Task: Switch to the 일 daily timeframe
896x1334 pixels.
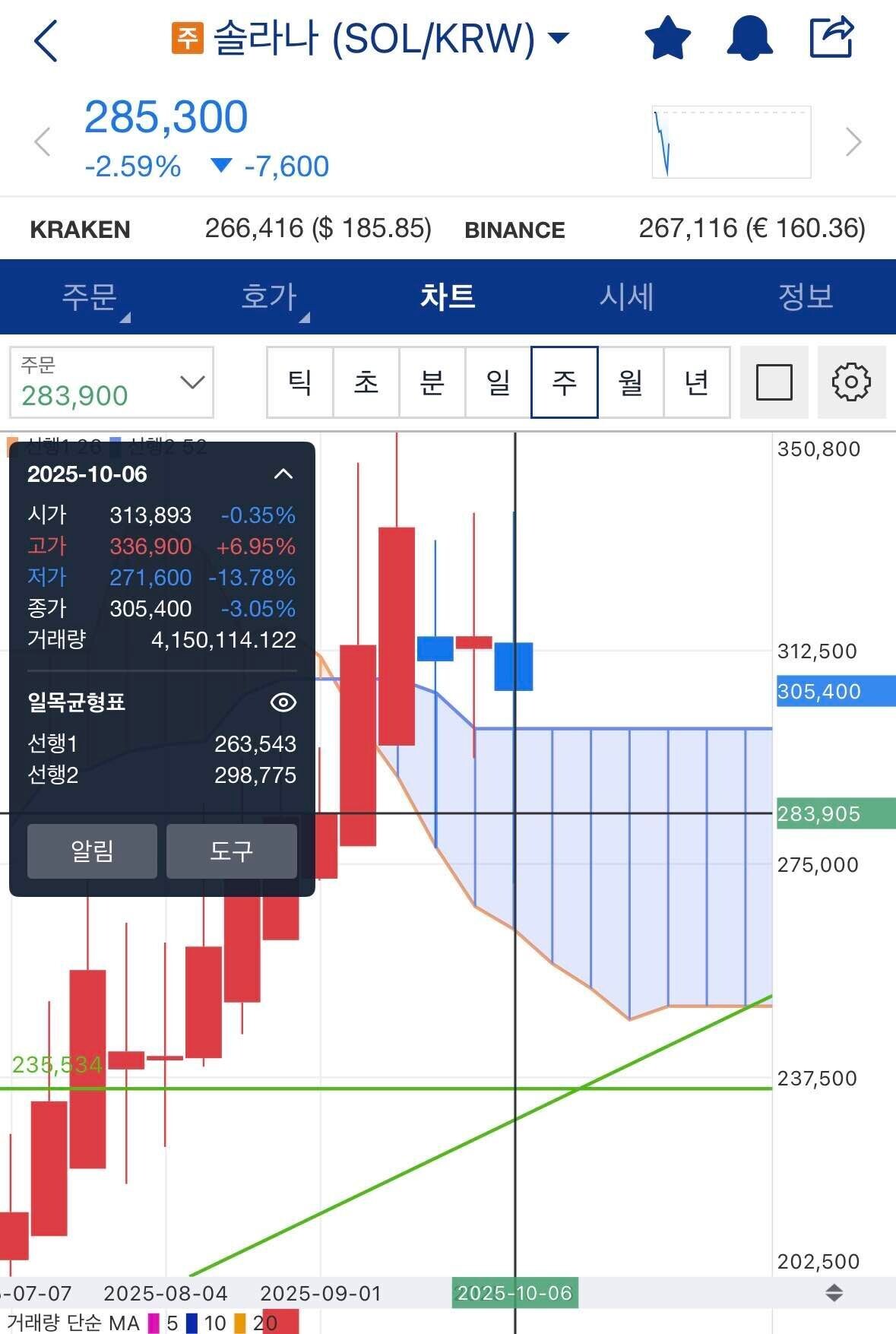Action: (499, 383)
